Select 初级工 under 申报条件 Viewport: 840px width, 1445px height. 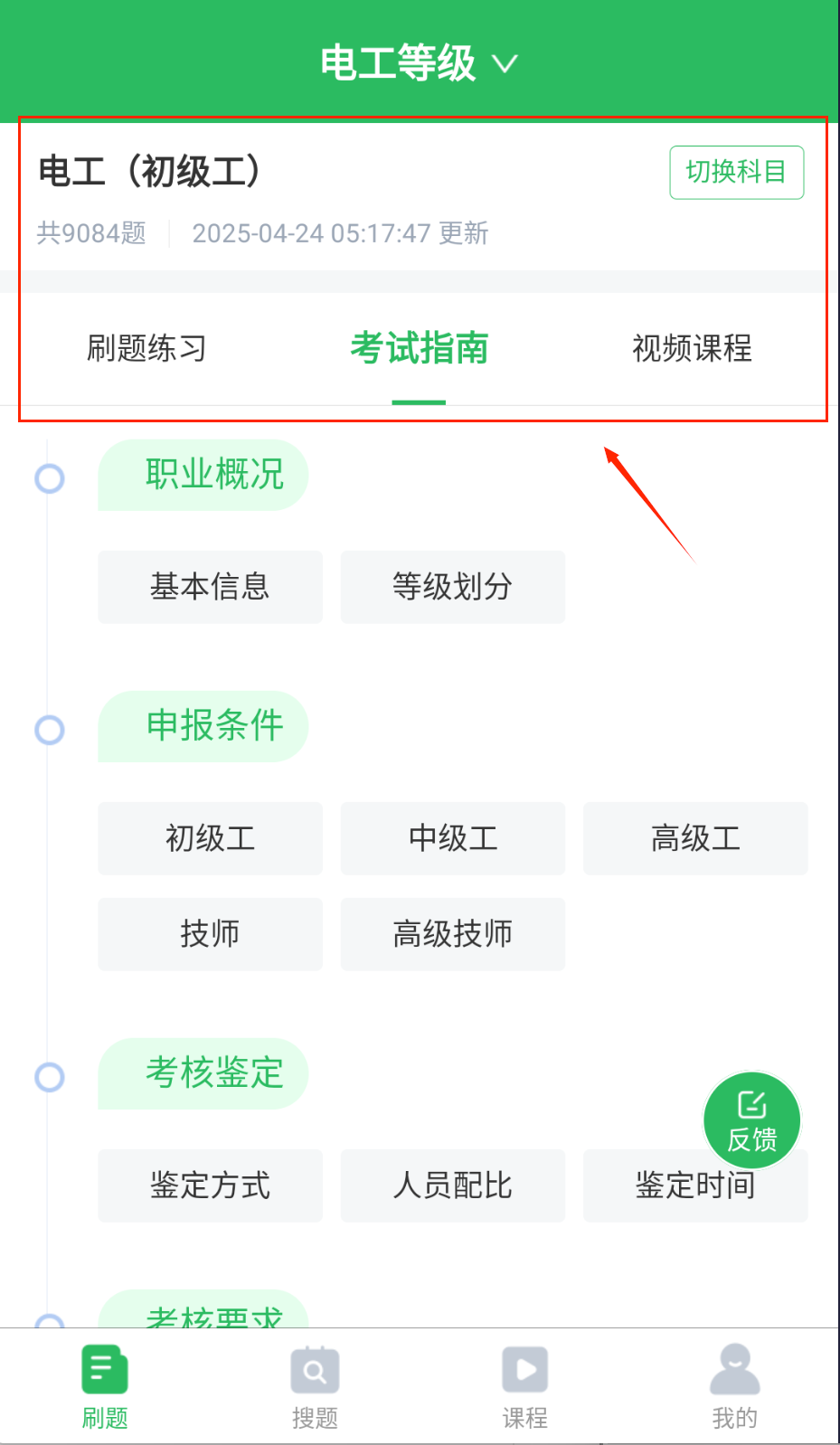(x=210, y=838)
